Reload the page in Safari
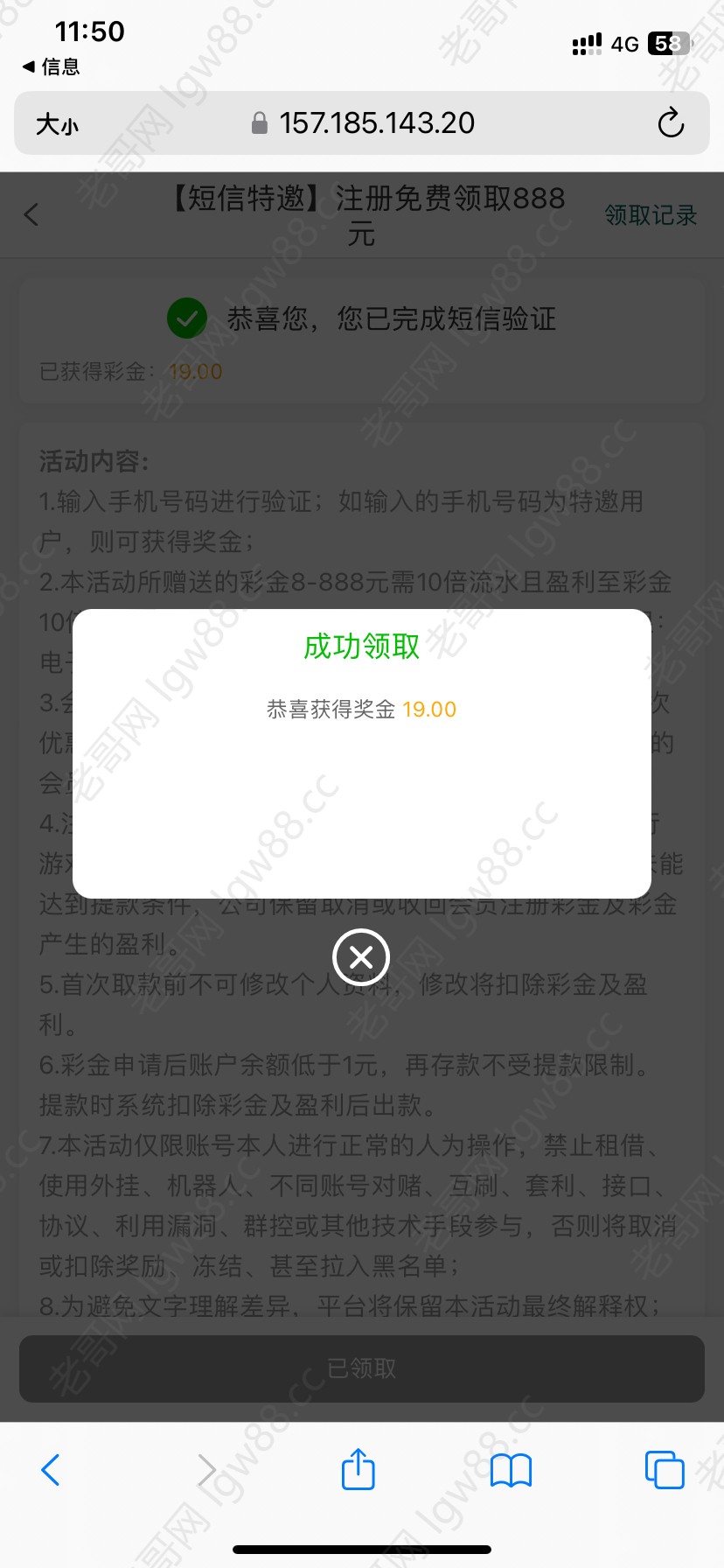Image resolution: width=724 pixels, height=1568 pixels. (671, 123)
